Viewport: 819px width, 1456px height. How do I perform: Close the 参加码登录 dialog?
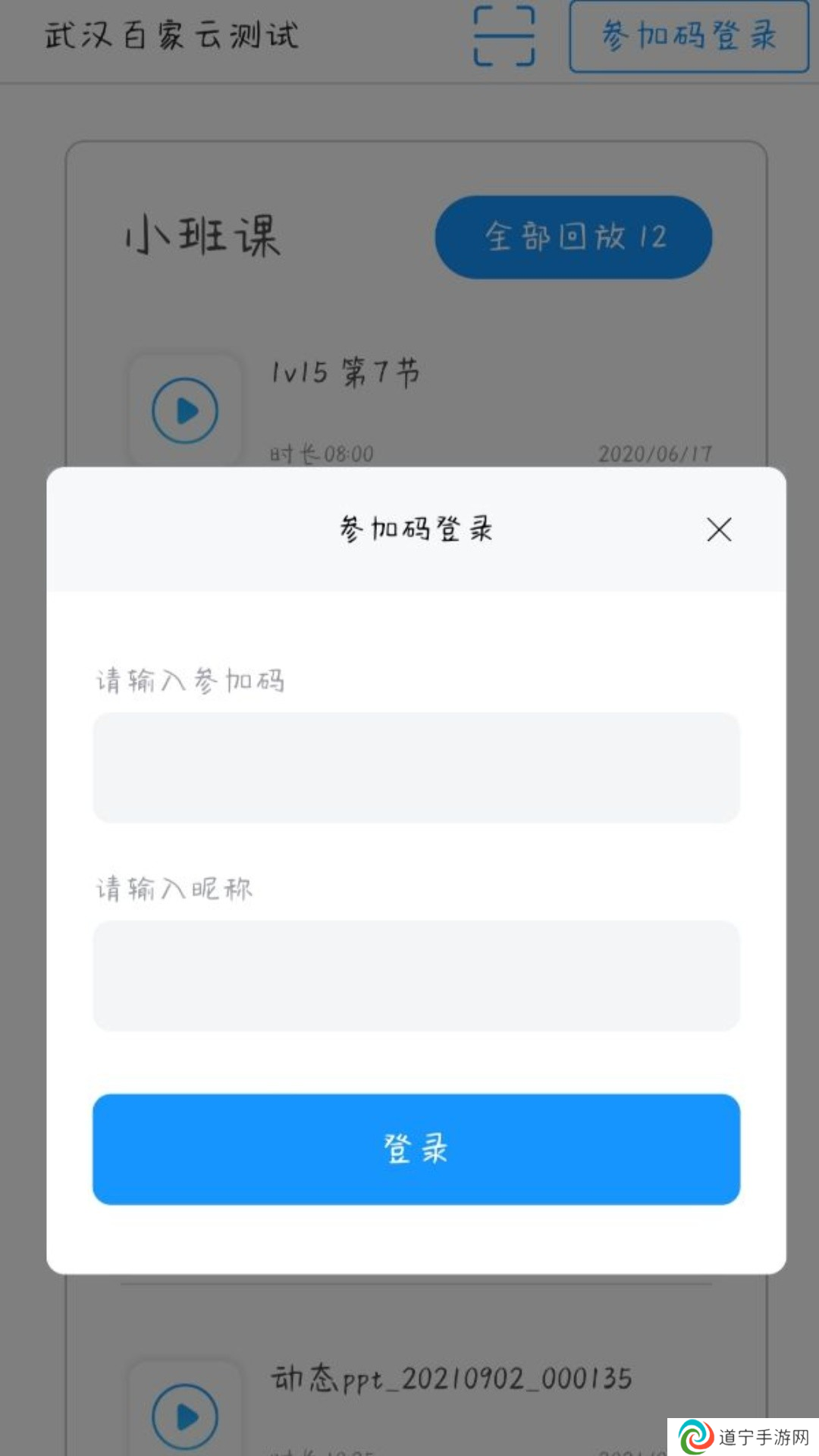coord(719,529)
